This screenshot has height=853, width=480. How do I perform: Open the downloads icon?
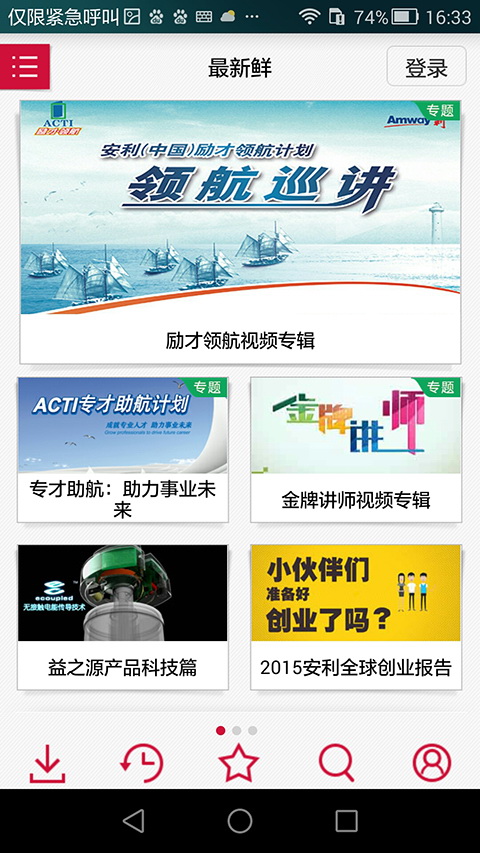click(47, 763)
